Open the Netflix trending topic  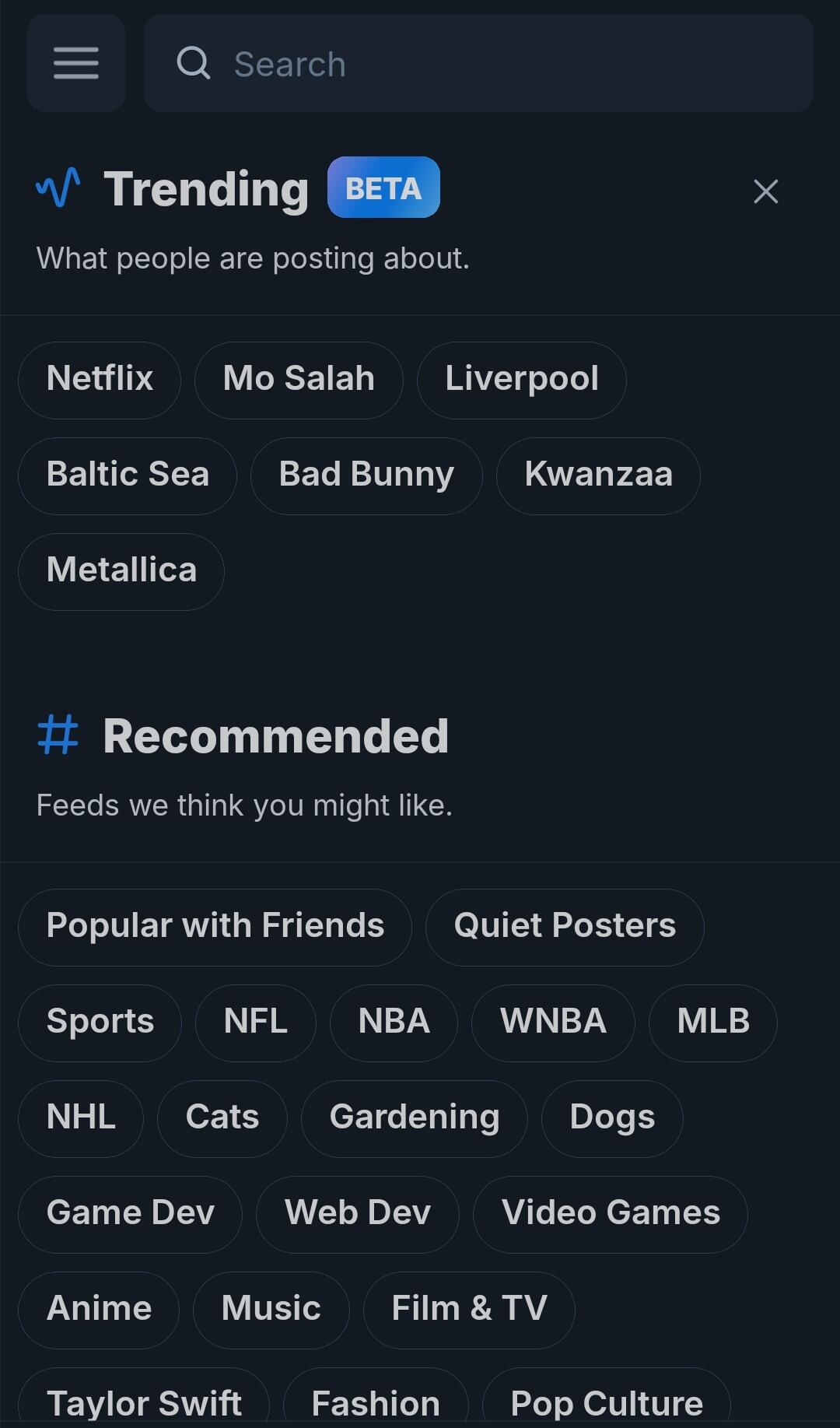tap(100, 381)
